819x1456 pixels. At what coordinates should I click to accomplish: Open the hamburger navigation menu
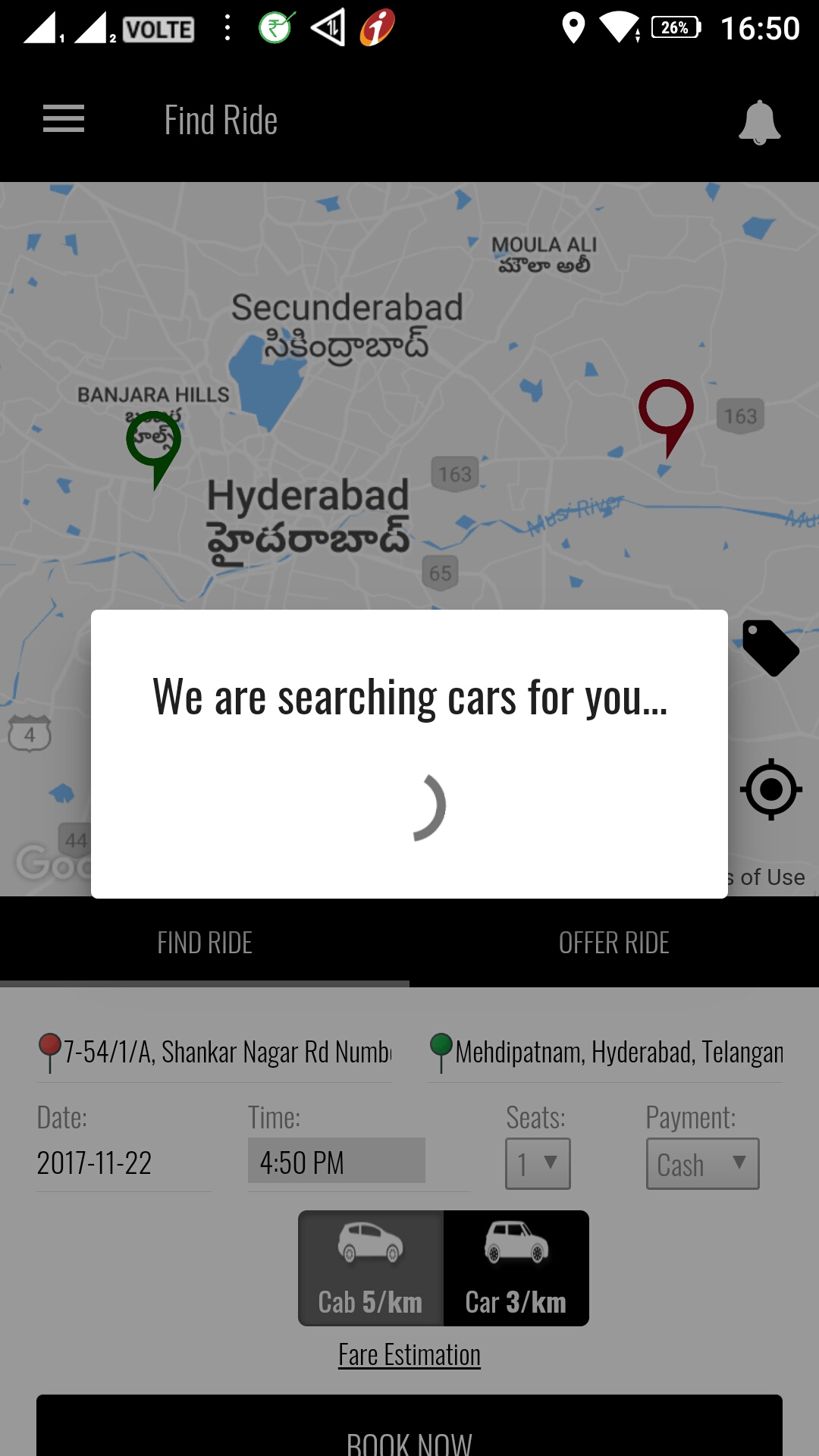coord(64,120)
